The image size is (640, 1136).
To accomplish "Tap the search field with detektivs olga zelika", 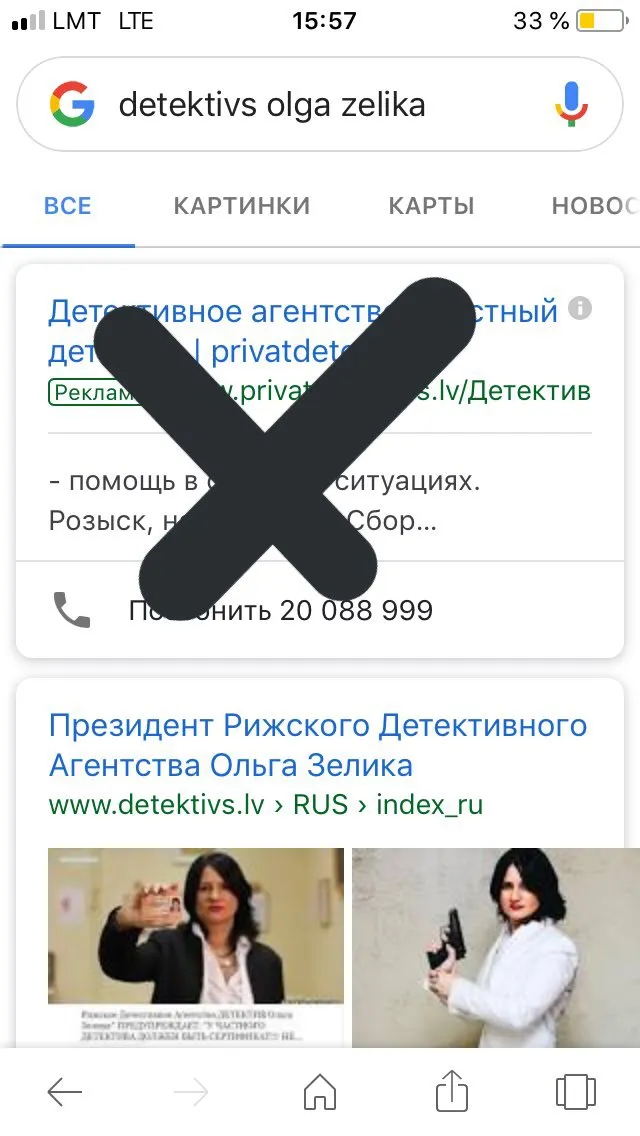I will pos(320,104).
